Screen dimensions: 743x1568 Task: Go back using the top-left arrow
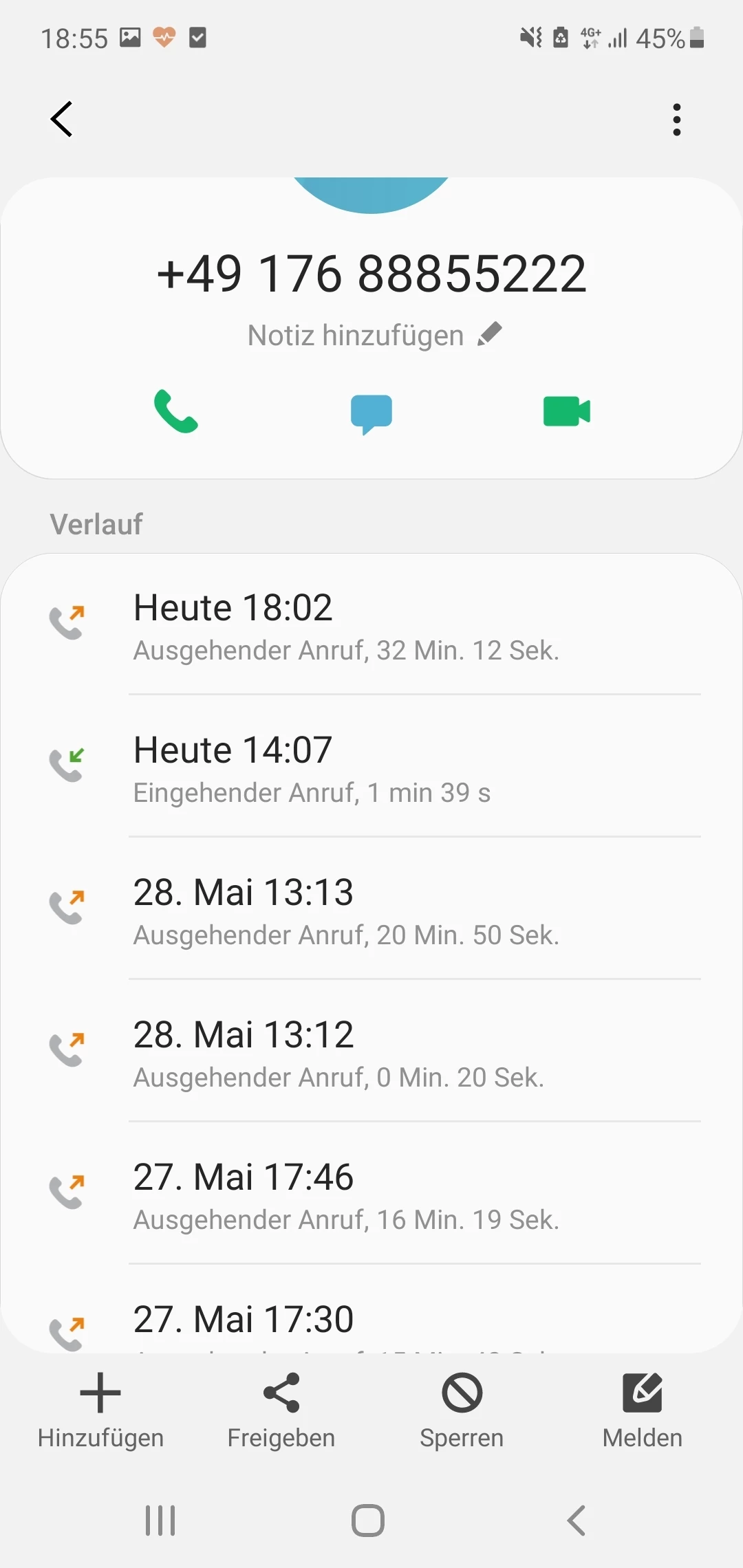tap(62, 120)
